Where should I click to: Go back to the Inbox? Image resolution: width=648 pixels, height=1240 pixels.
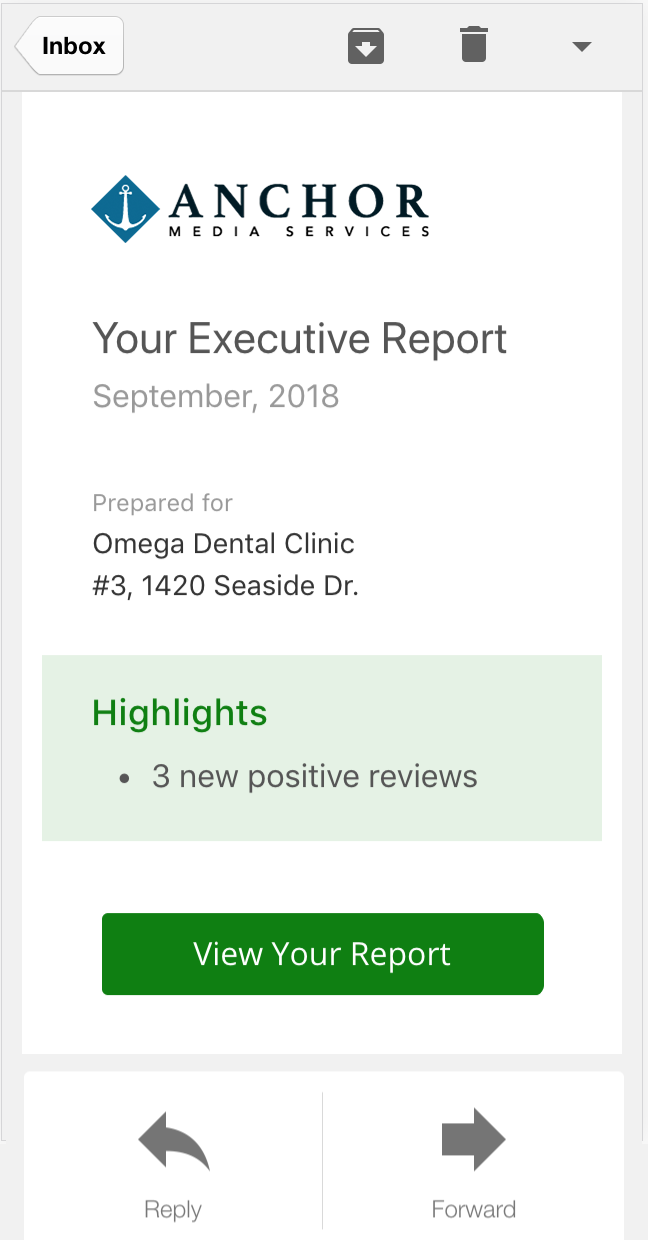(69, 46)
